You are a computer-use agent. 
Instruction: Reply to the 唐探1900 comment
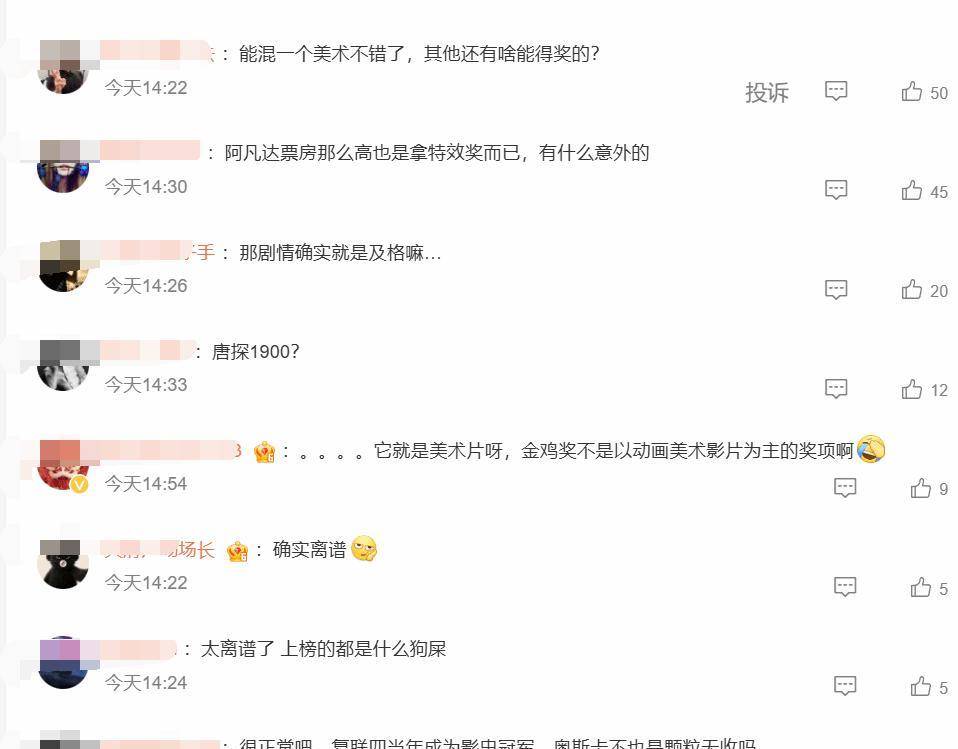click(836, 389)
